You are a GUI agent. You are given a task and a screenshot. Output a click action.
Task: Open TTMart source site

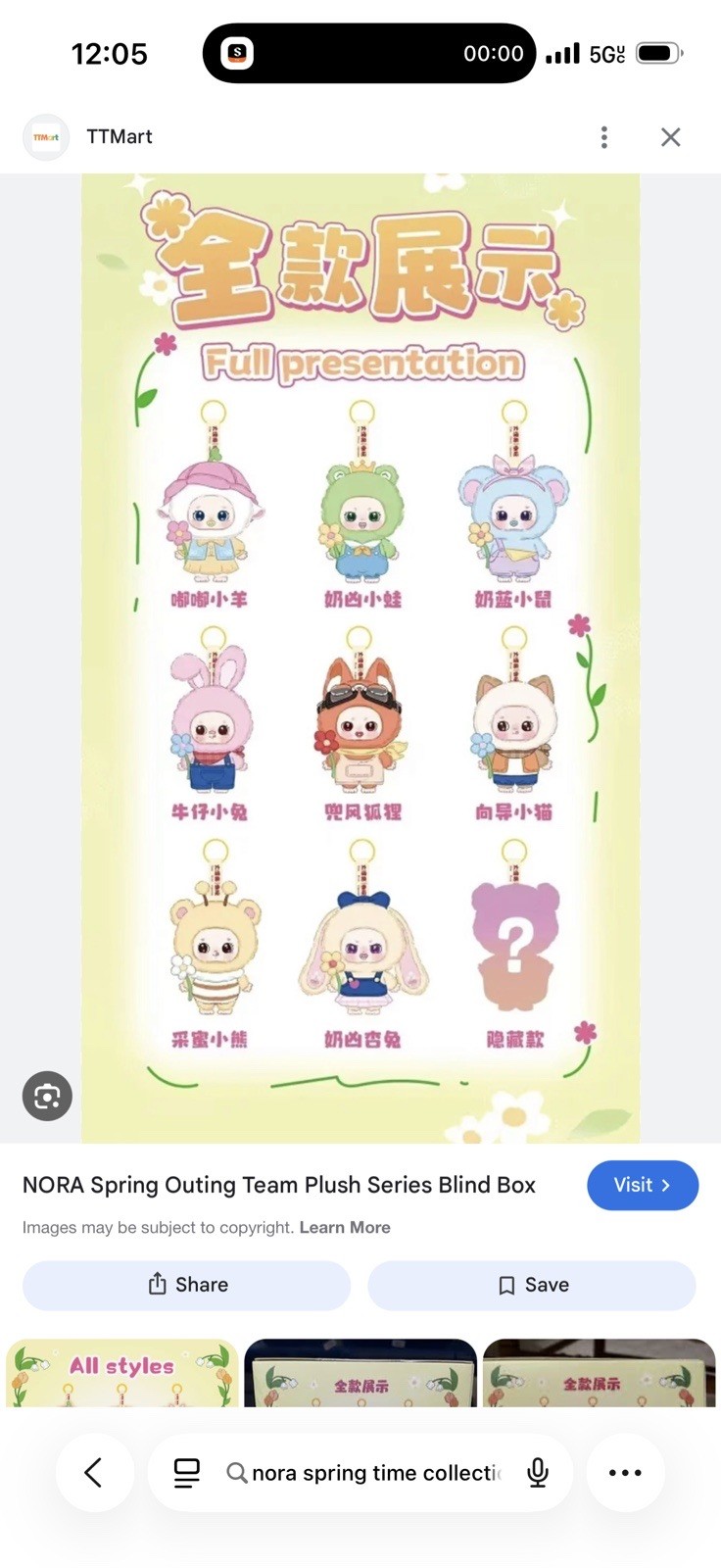point(119,137)
